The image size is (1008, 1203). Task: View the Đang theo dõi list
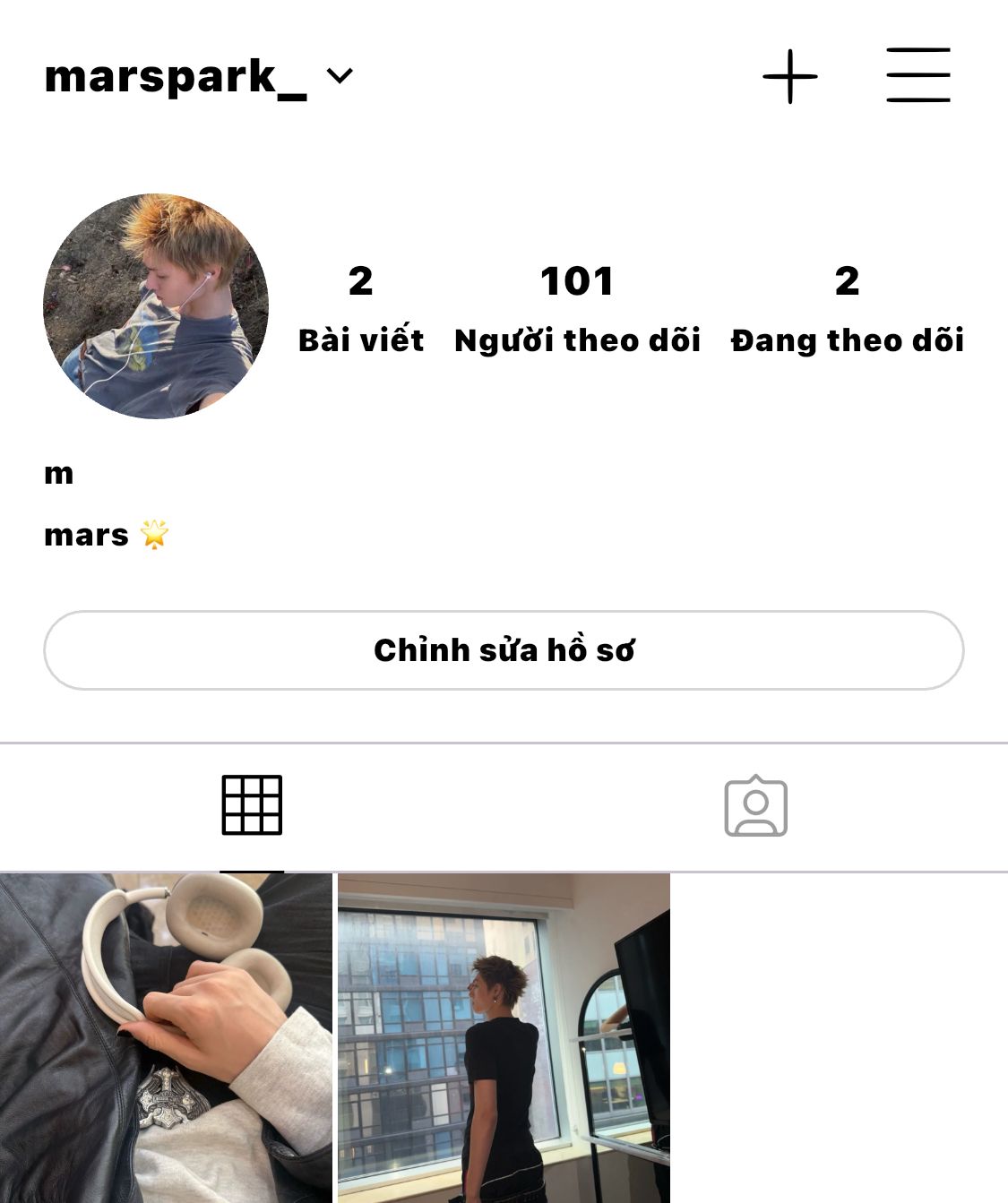pyautogui.click(x=847, y=307)
